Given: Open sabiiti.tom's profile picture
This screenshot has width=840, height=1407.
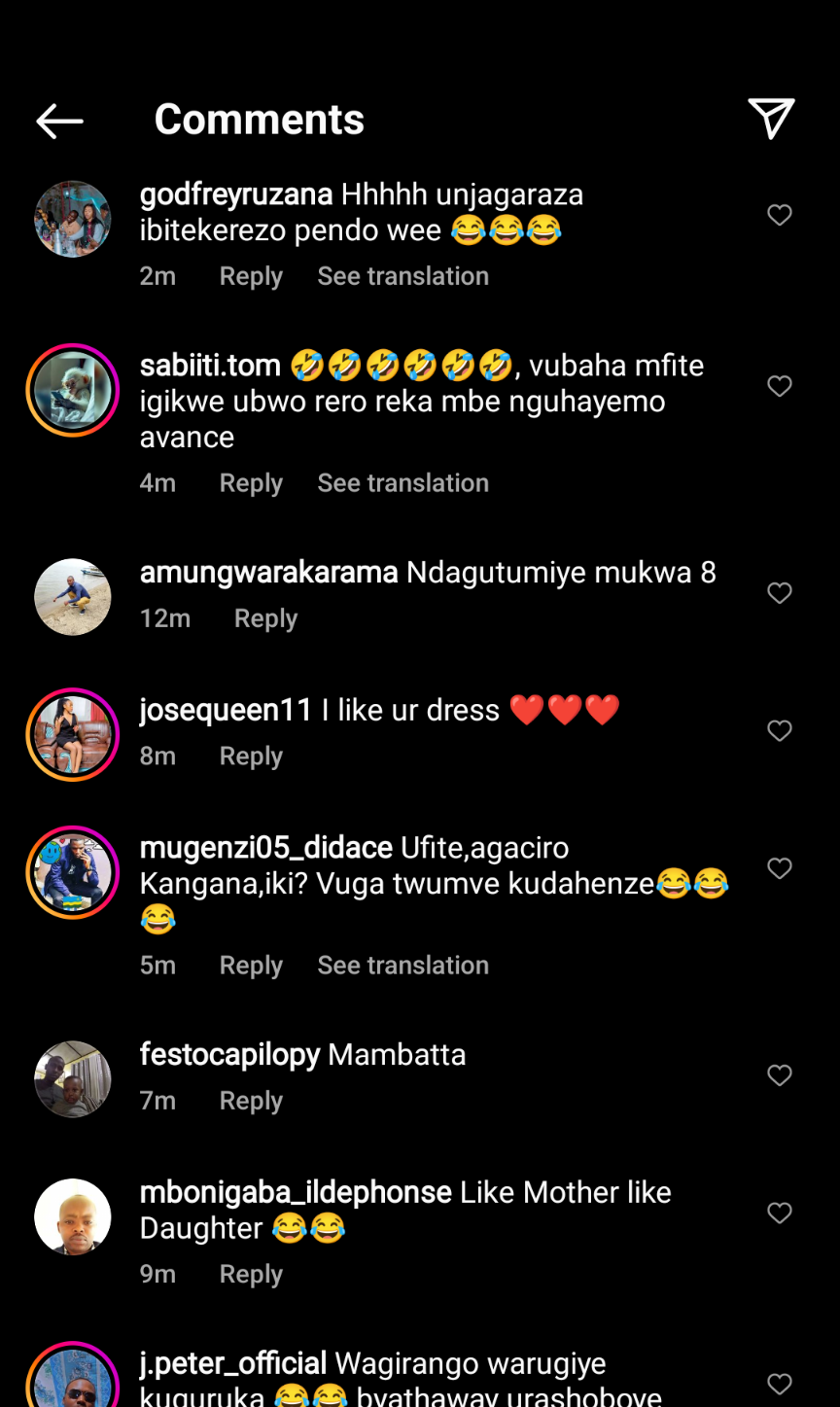Looking at the screenshot, I should pyautogui.click(x=73, y=390).
